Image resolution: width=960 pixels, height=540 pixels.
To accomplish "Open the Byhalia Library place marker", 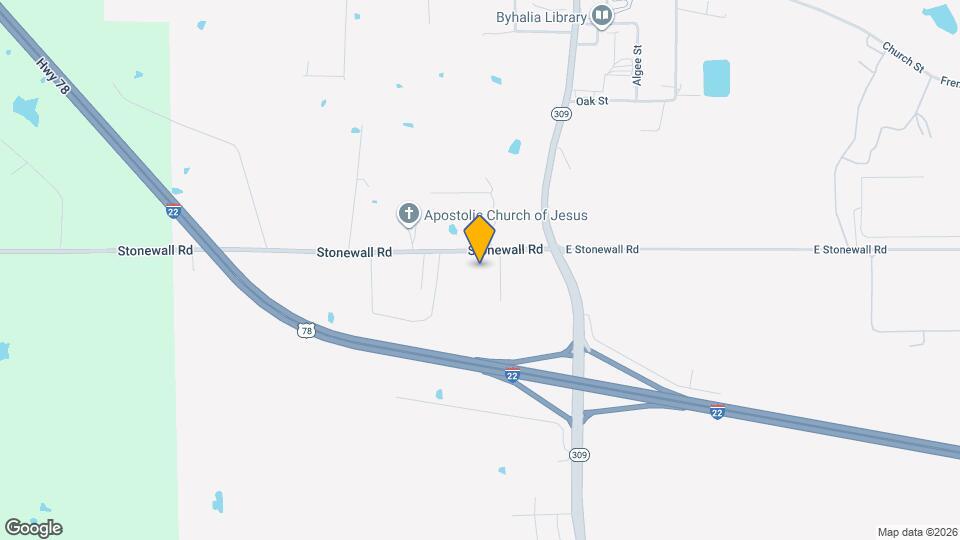I will (x=602, y=16).
